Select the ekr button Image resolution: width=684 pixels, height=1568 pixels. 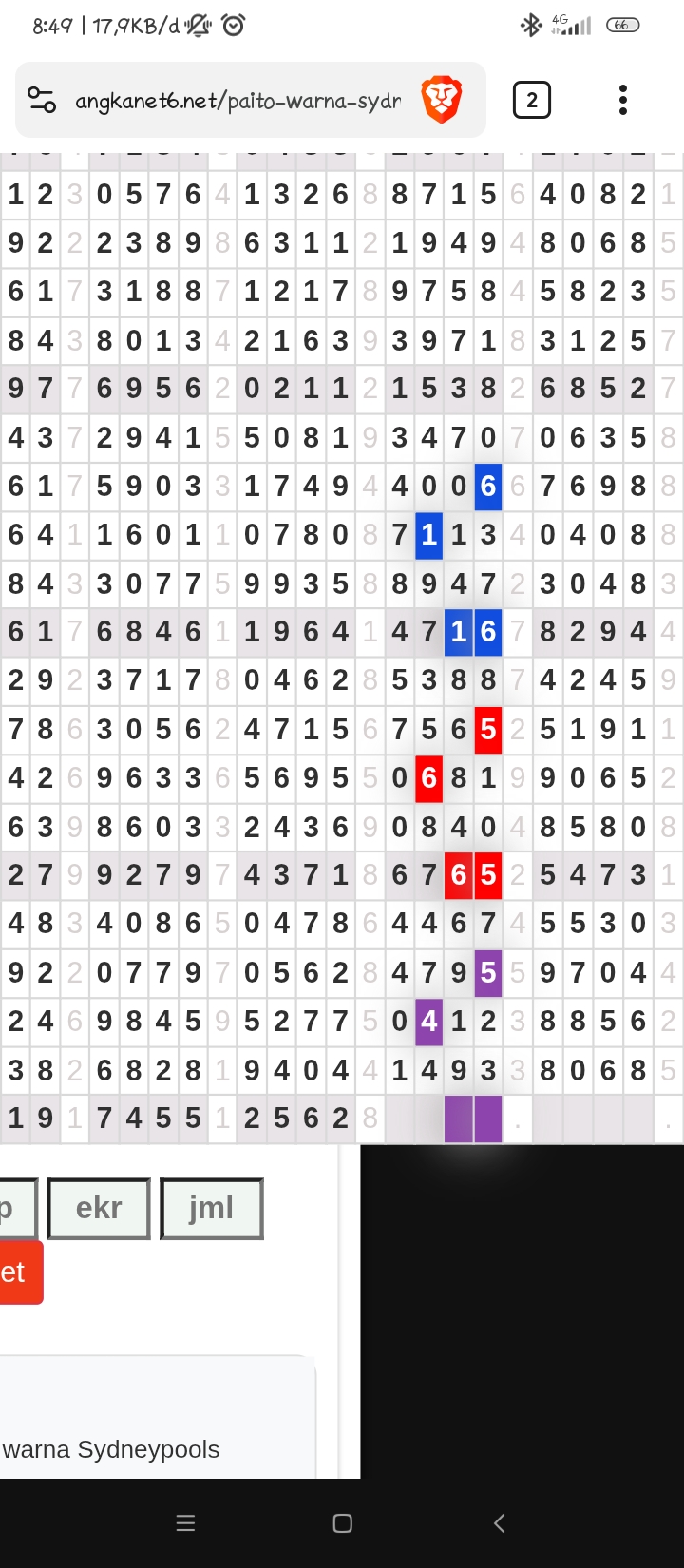tap(99, 1209)
